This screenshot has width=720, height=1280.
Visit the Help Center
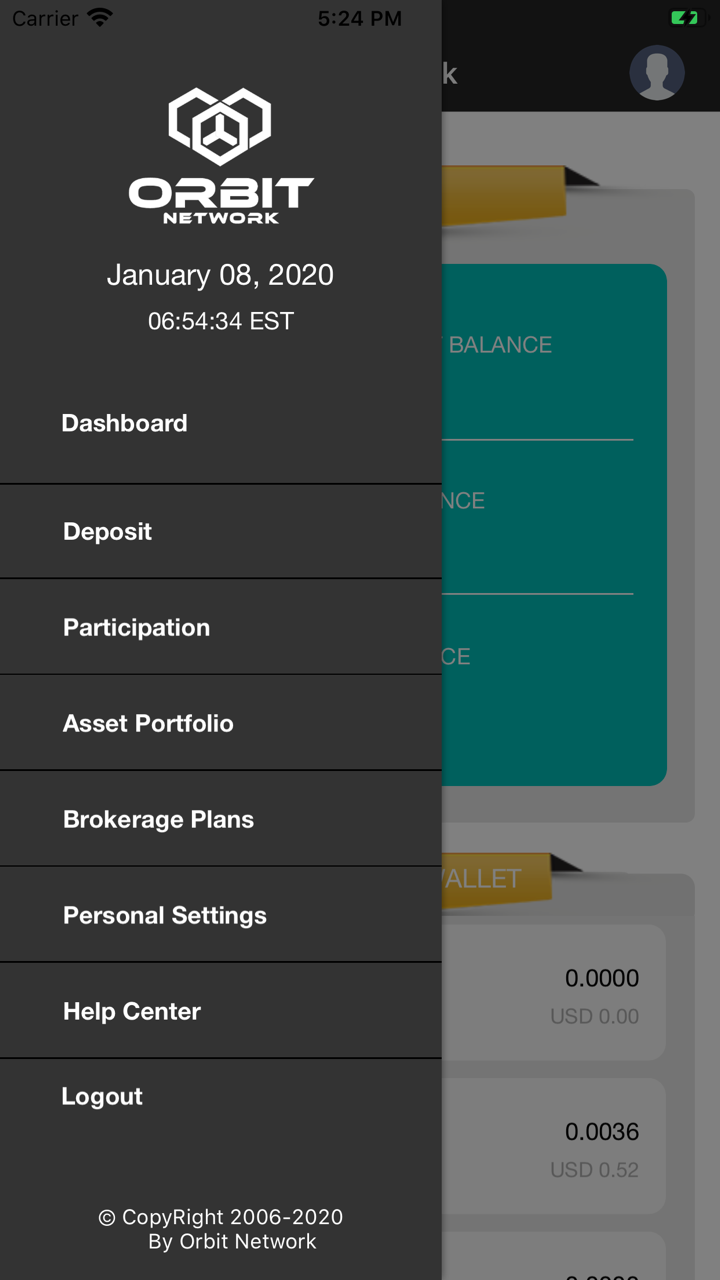click(x=132, y=1011)
